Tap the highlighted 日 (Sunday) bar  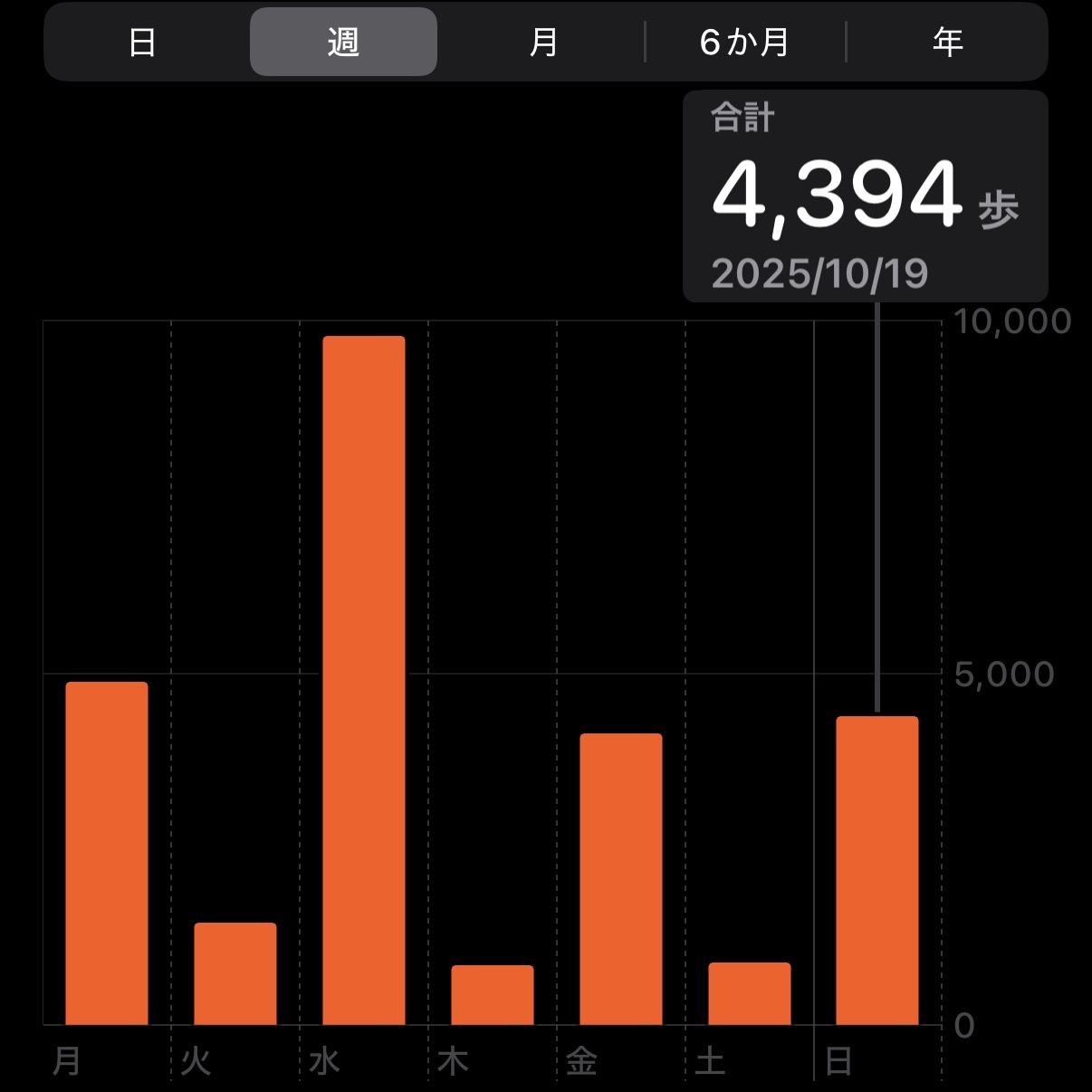877,870
